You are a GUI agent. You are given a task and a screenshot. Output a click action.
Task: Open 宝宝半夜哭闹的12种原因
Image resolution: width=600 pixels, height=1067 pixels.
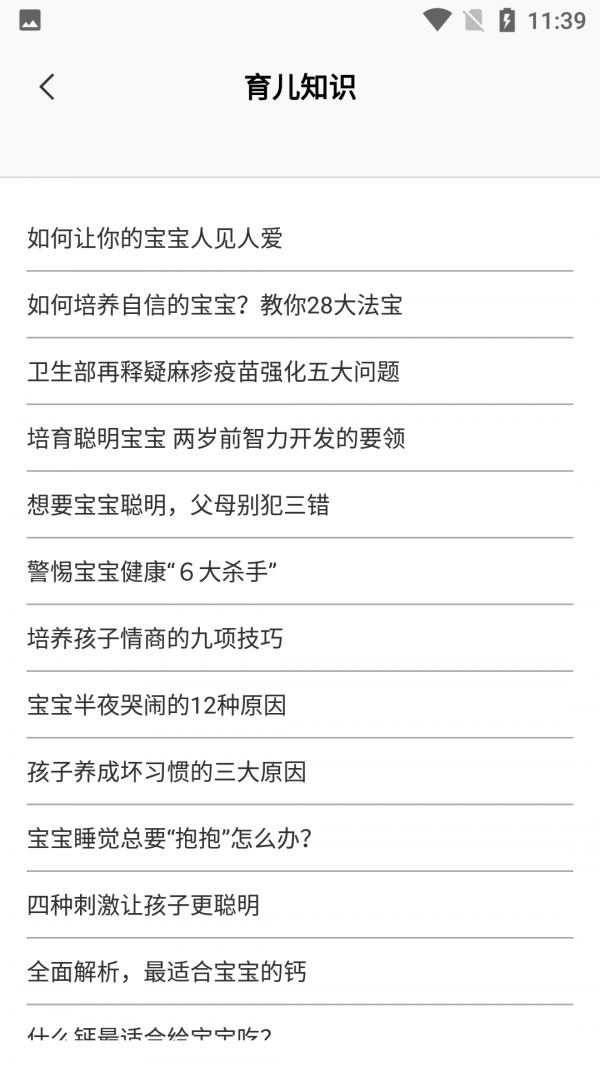pos(157,705)
